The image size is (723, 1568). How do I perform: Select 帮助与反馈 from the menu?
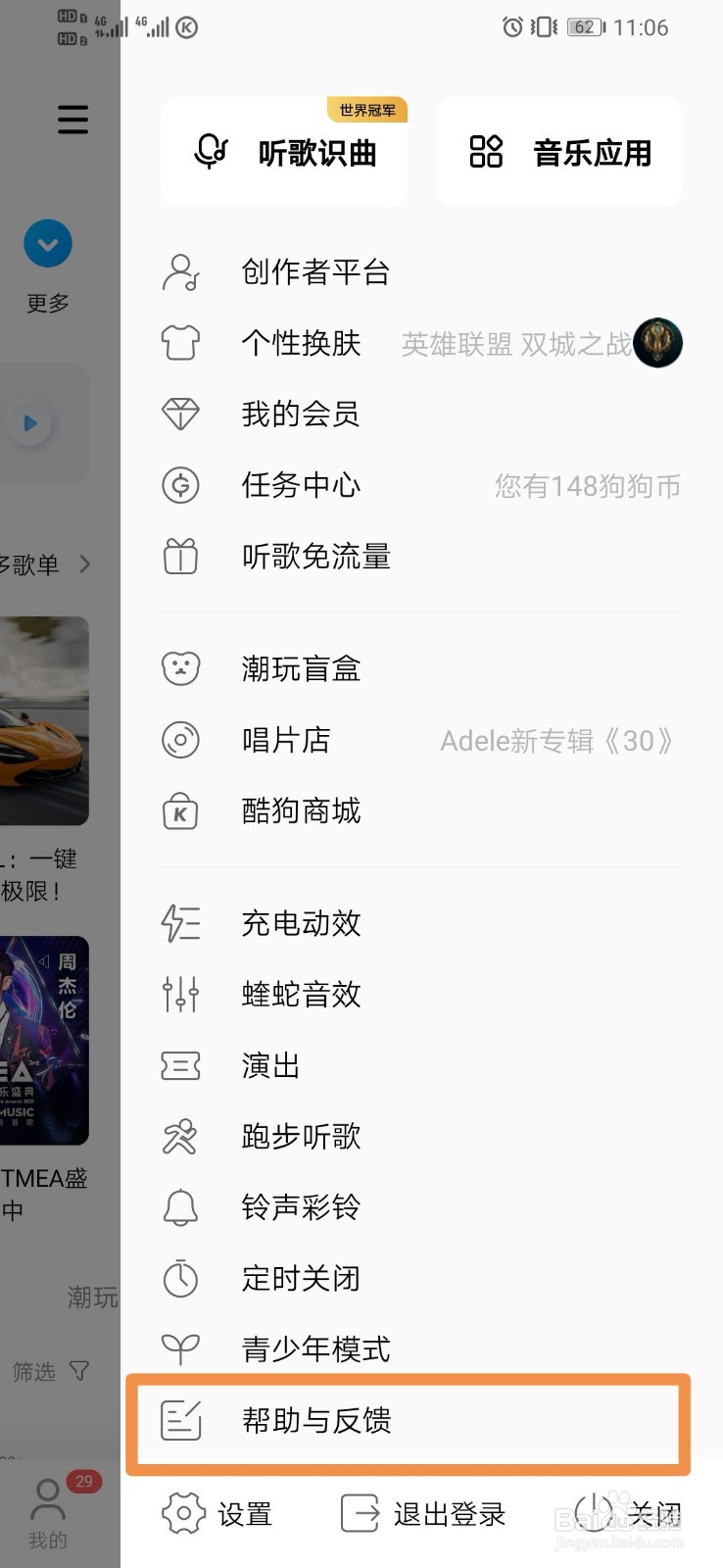point(315,1423)
